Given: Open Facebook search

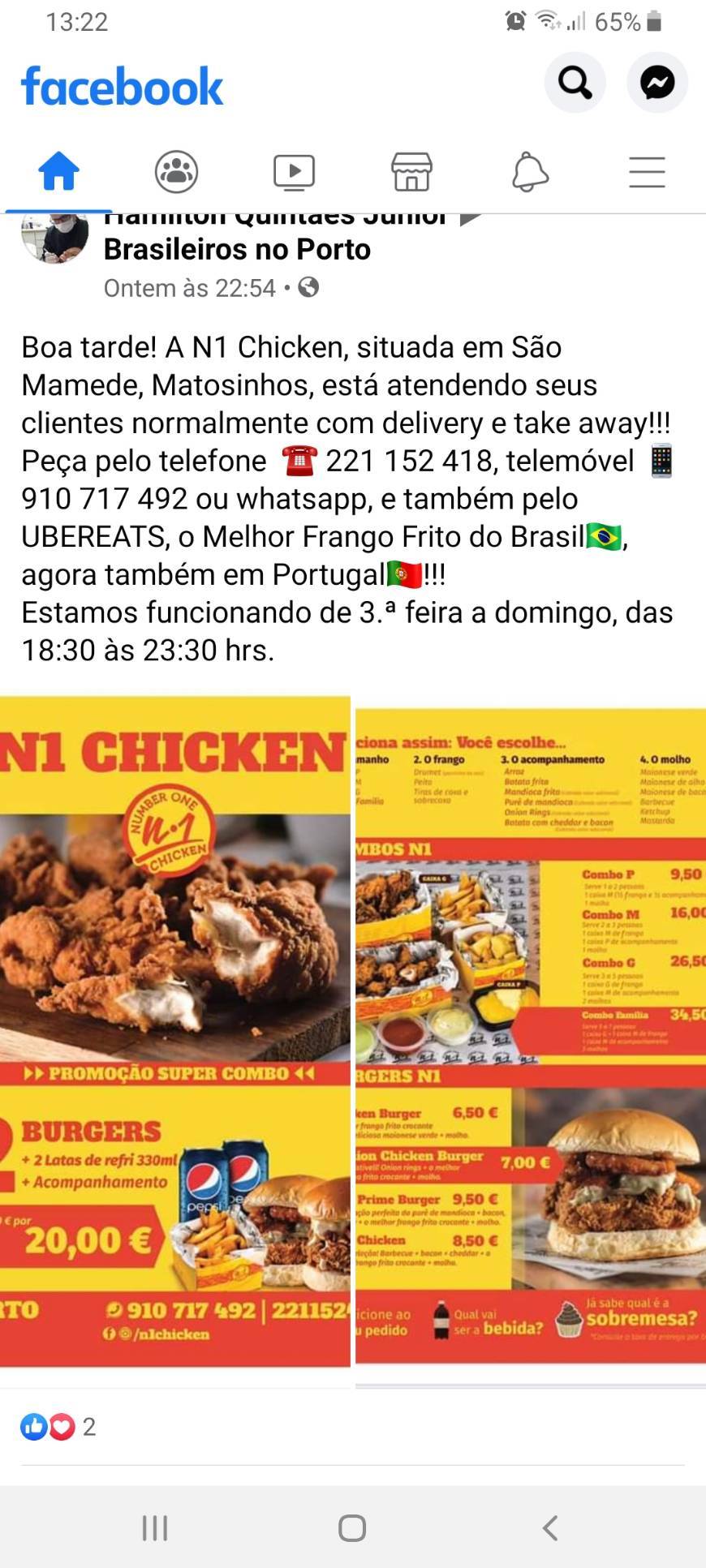Looking at the screenshot, I should point(575,83).
